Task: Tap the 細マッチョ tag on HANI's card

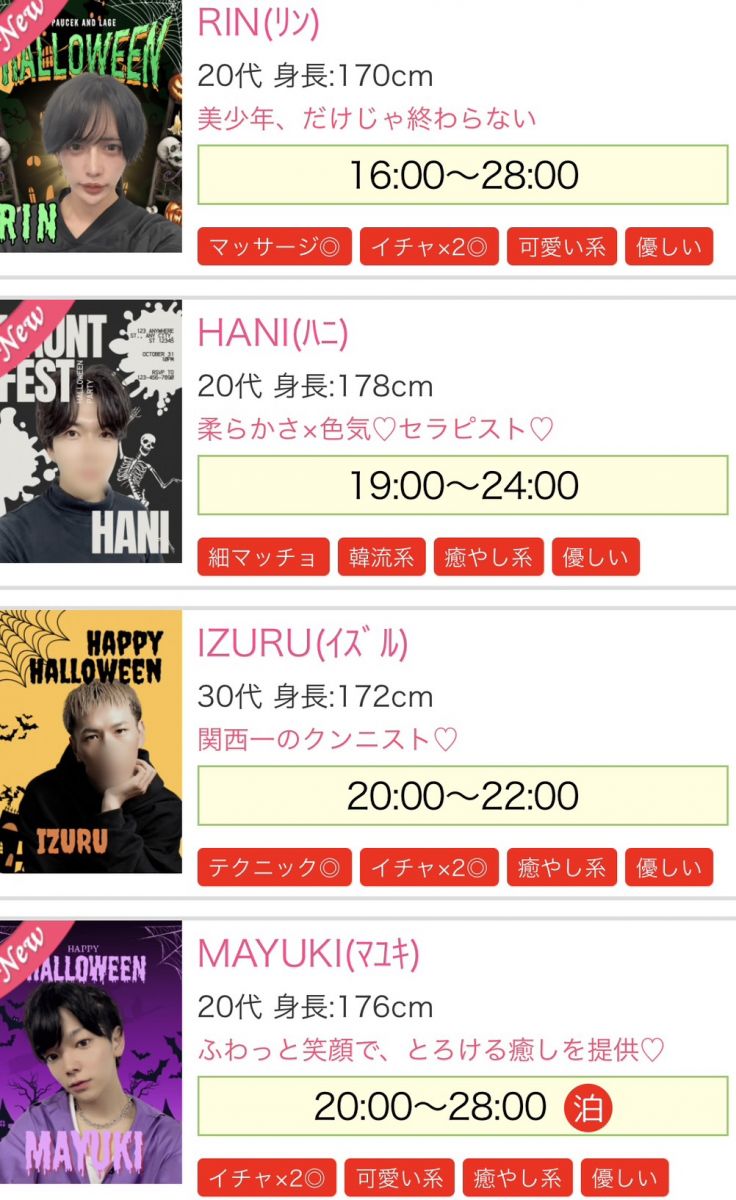Action: (263, 557)
